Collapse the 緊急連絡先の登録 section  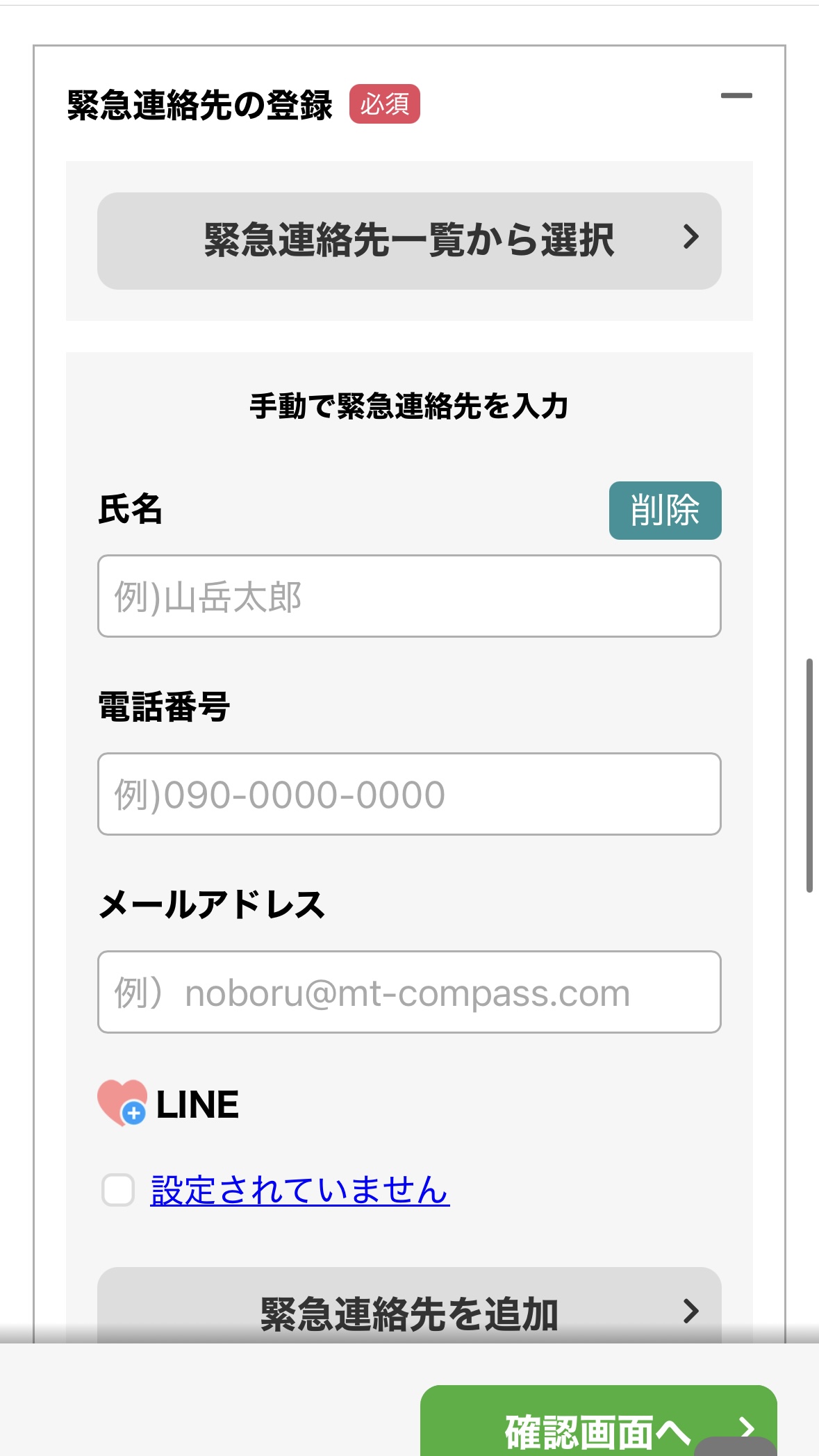tap(736, 96)
